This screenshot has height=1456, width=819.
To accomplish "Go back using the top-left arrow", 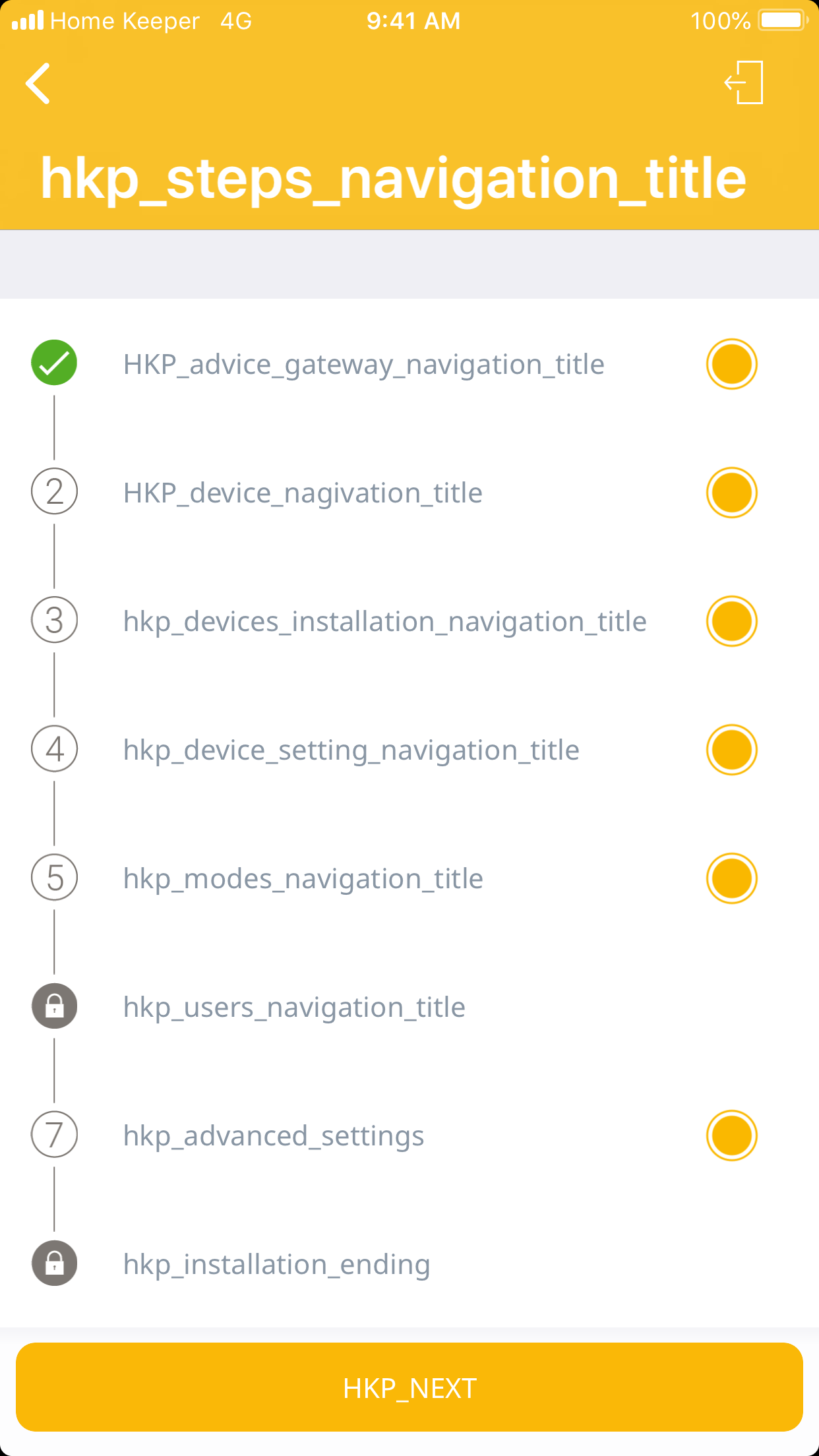I will [38, 84].
